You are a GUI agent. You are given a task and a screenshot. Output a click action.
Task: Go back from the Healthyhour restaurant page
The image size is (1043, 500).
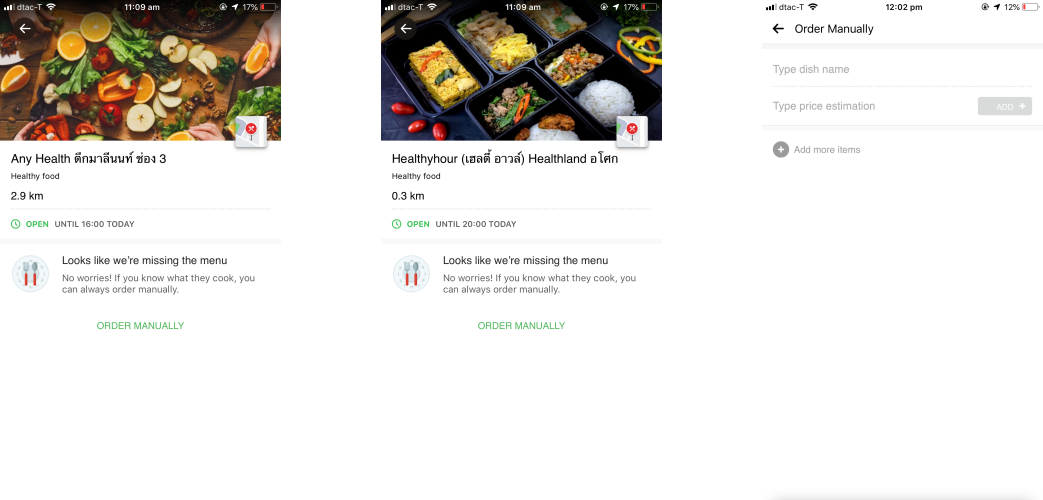click(x=406, y=29)
